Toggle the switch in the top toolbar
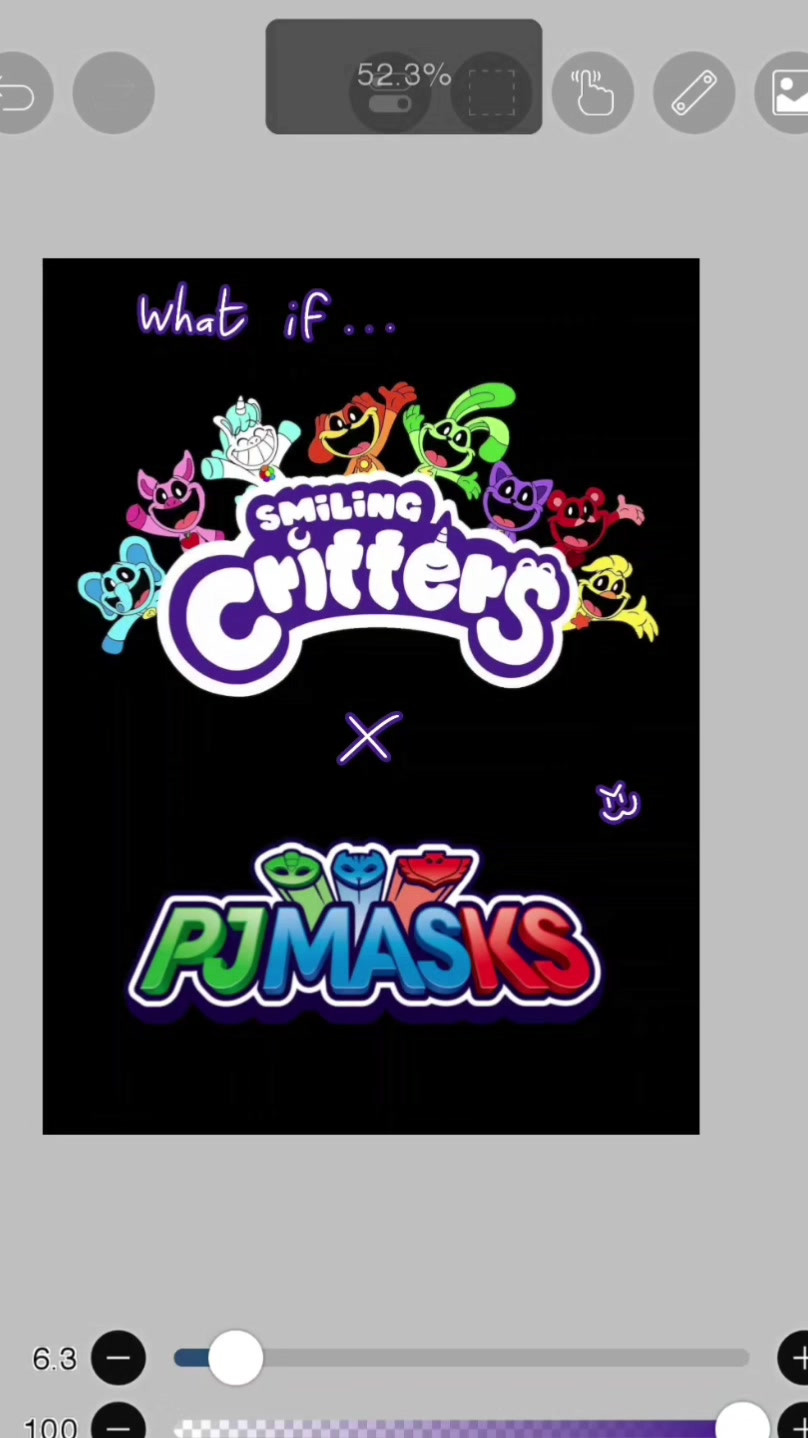This screenshot has height=1438, width=808. click(x=390, y=101)
